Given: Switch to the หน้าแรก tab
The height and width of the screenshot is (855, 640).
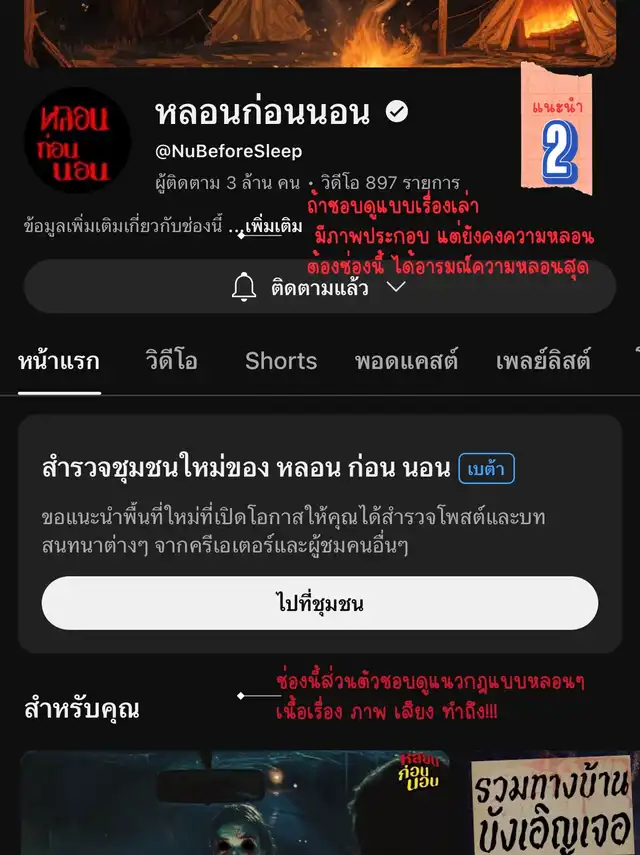Looking at the screenshot, I should [x=59, y=361].
